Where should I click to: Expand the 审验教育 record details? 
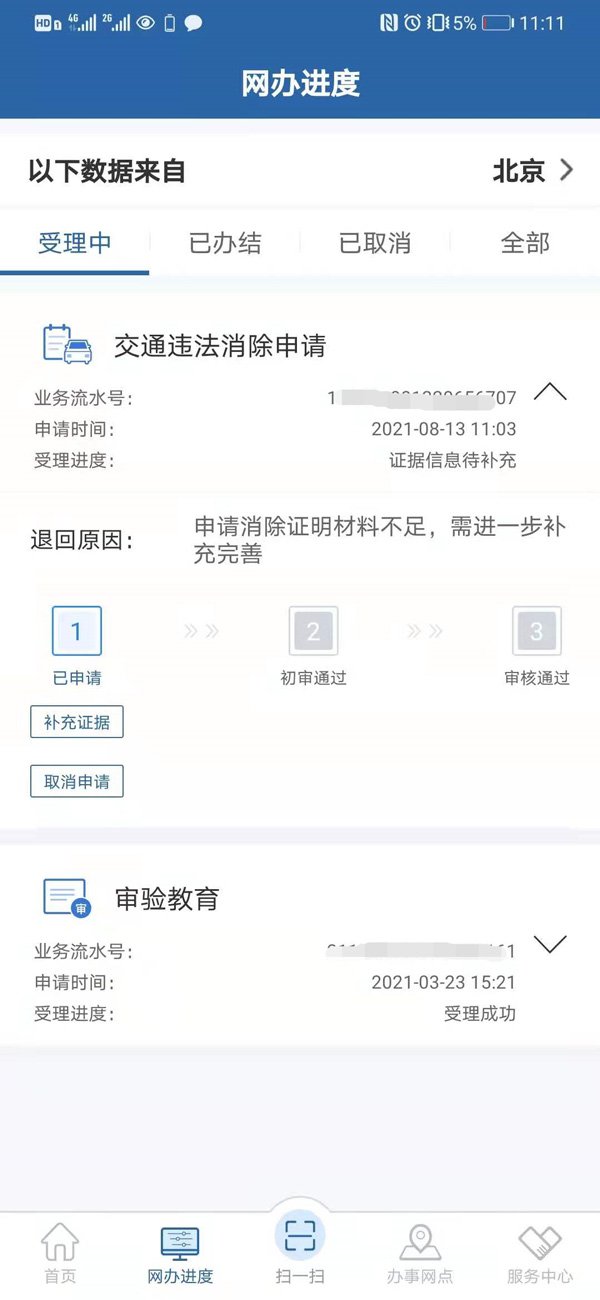click(x=550, y=944)
